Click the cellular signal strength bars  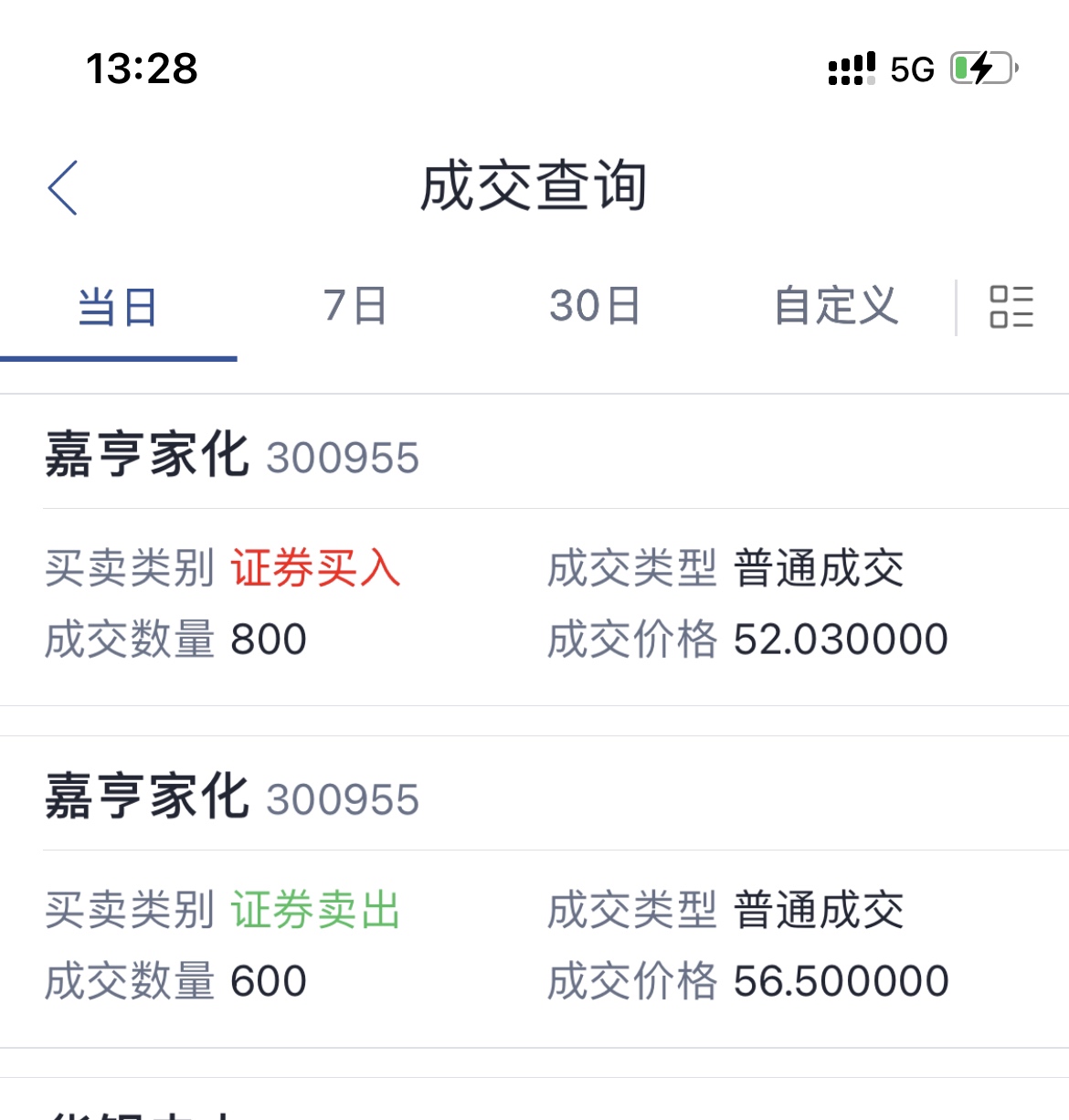(x=850, y=68)
